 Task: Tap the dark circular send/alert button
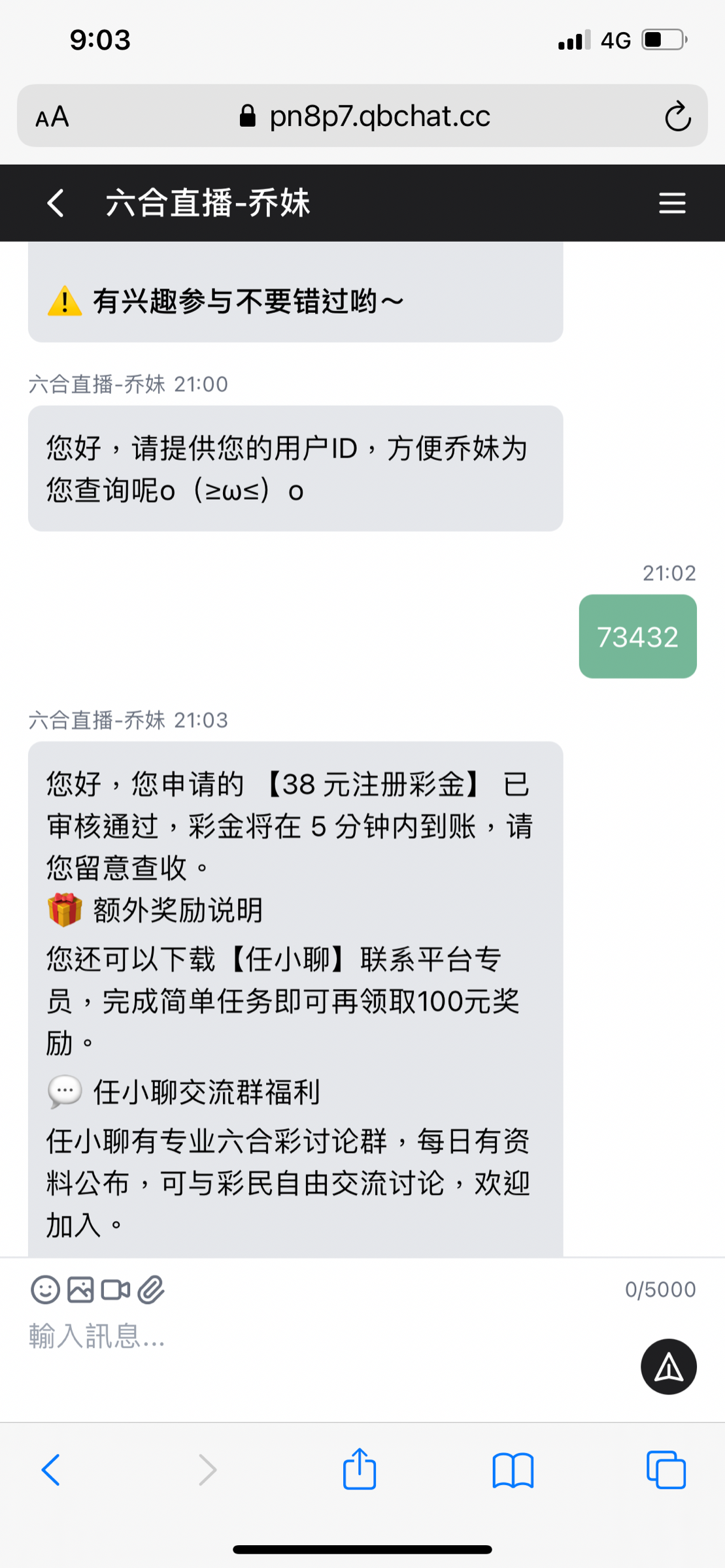pyautogui.click(x=668, y=1365)
